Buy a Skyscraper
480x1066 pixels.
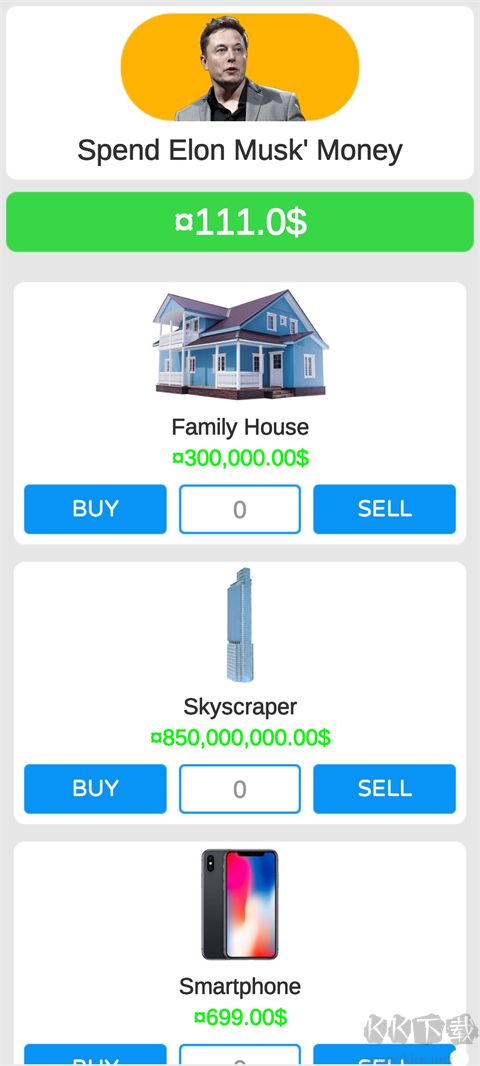(95, 789)
